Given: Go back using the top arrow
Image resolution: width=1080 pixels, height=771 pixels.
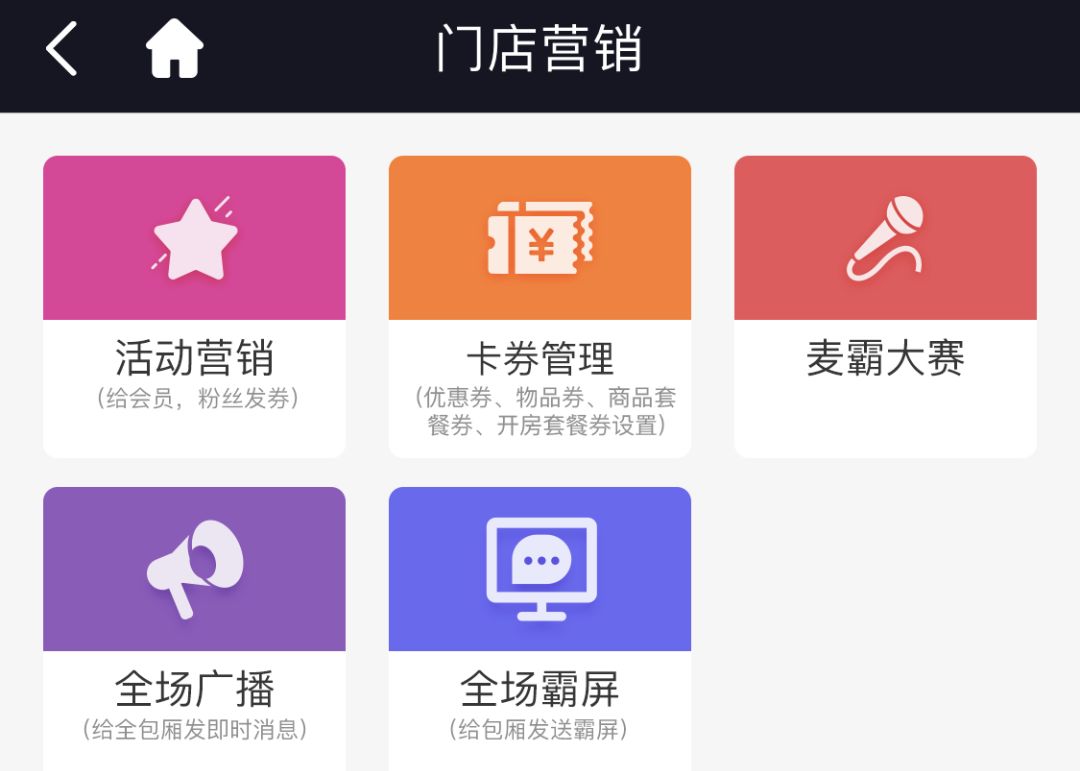Looking at the screenshot, I should point(61,48).
